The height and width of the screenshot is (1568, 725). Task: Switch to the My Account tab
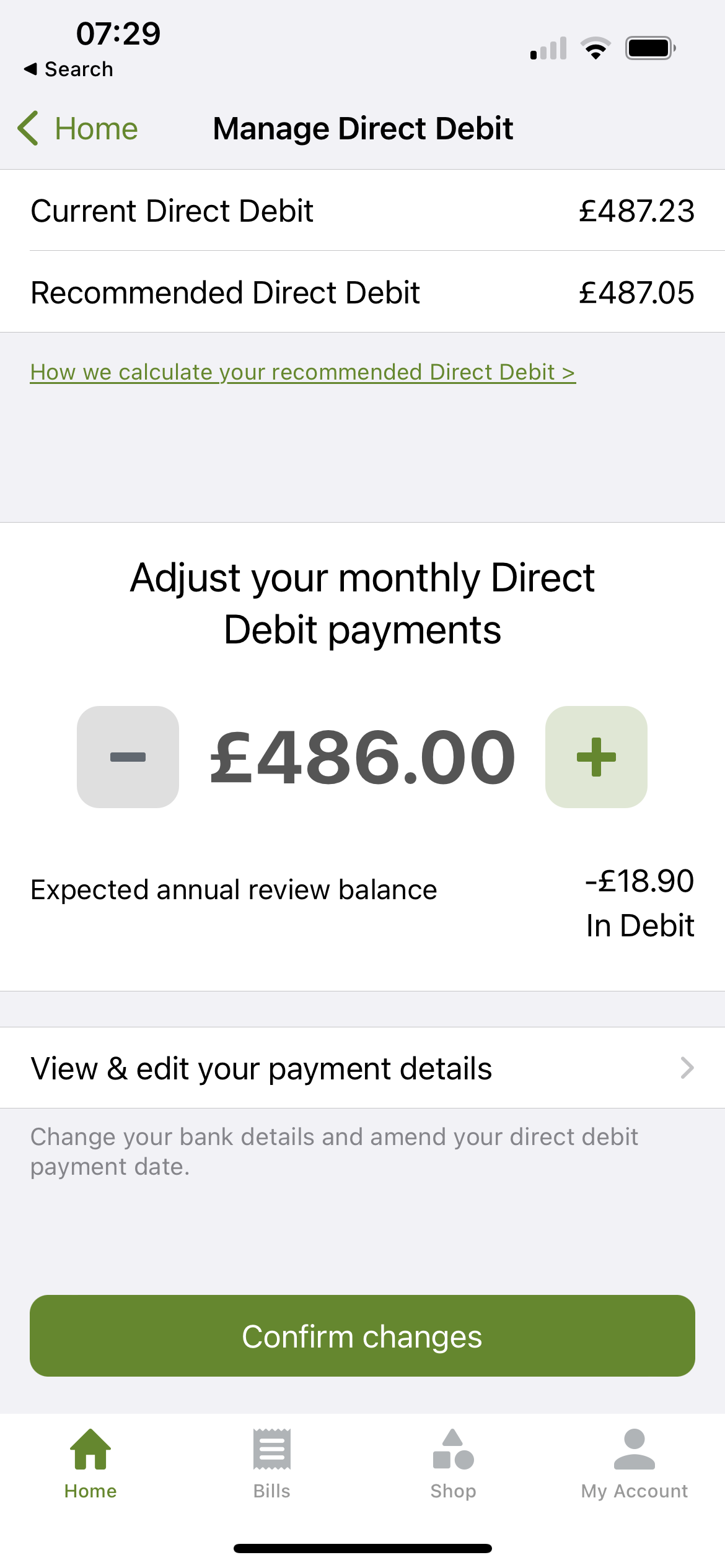click(634, 1465)
